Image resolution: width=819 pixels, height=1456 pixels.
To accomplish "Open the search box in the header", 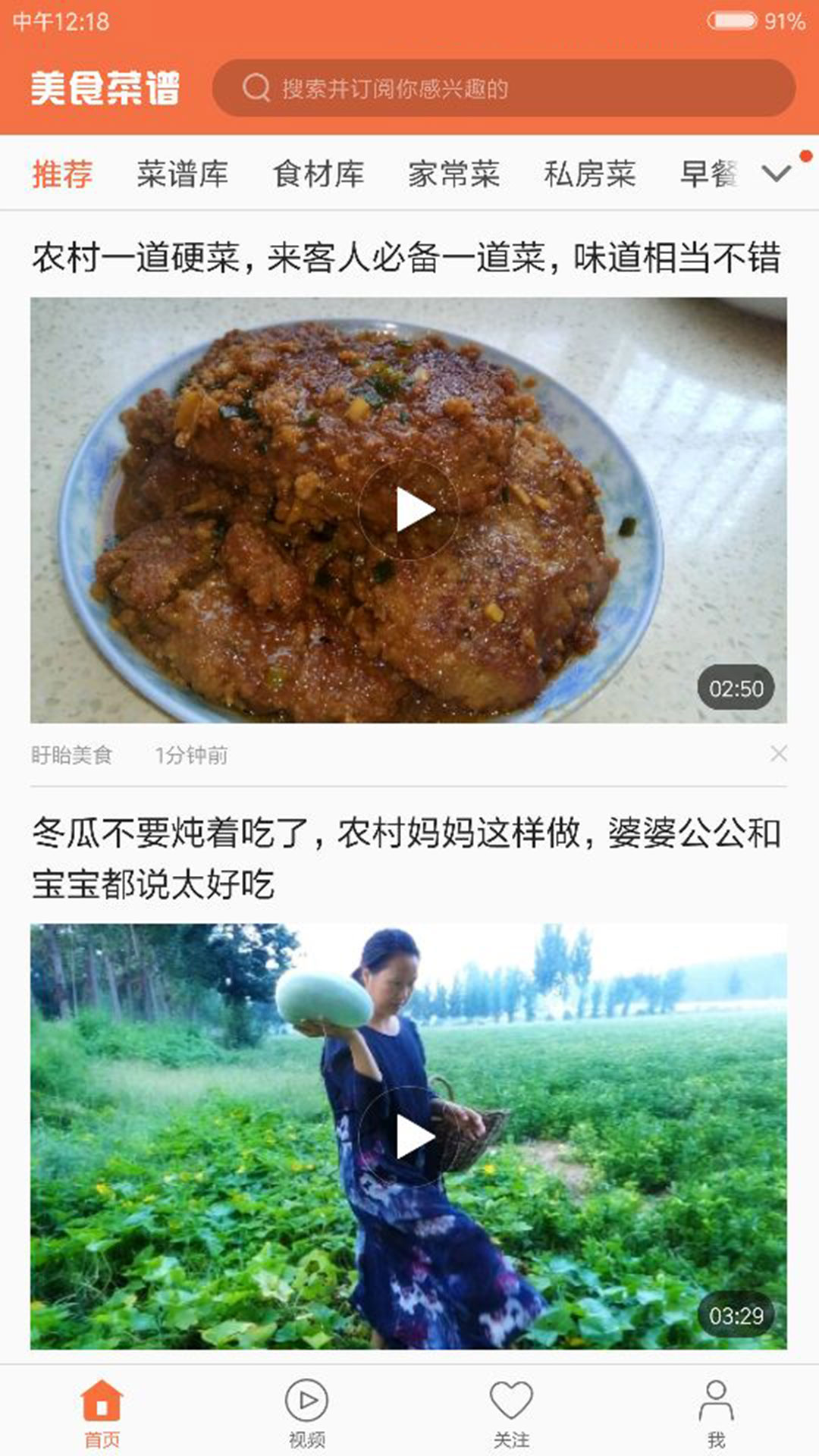I will click(504, 88).
